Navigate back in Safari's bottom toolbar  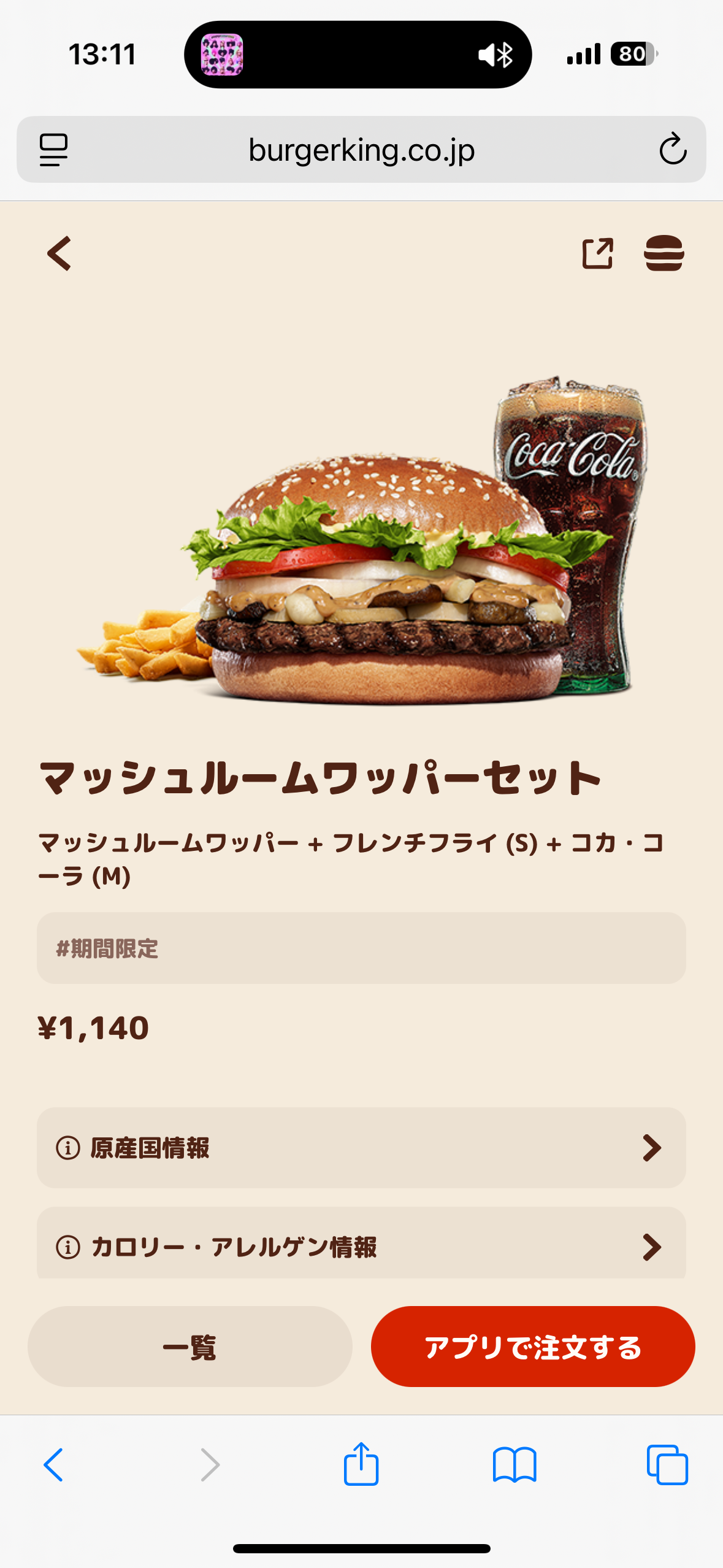[x=53, y=1464]
